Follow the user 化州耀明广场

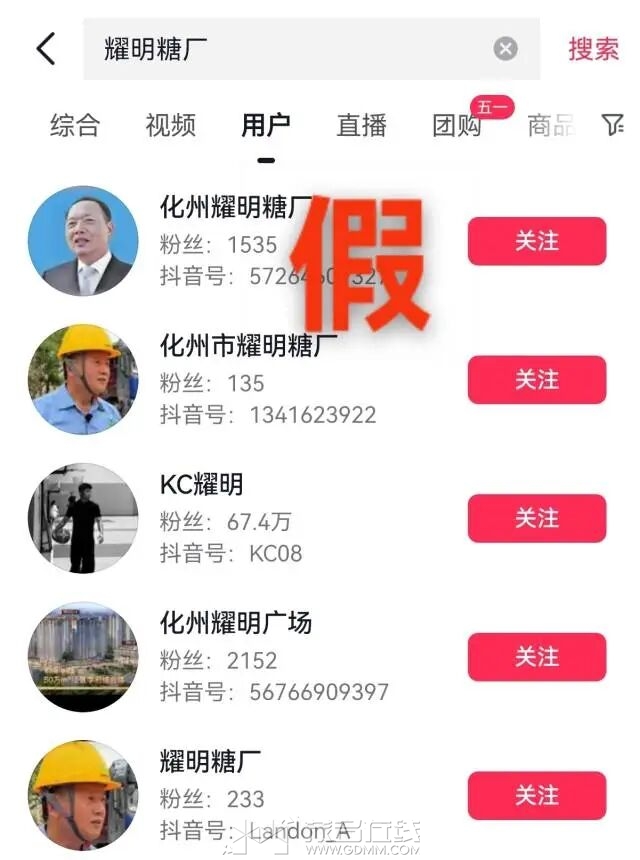click(537, 657)
